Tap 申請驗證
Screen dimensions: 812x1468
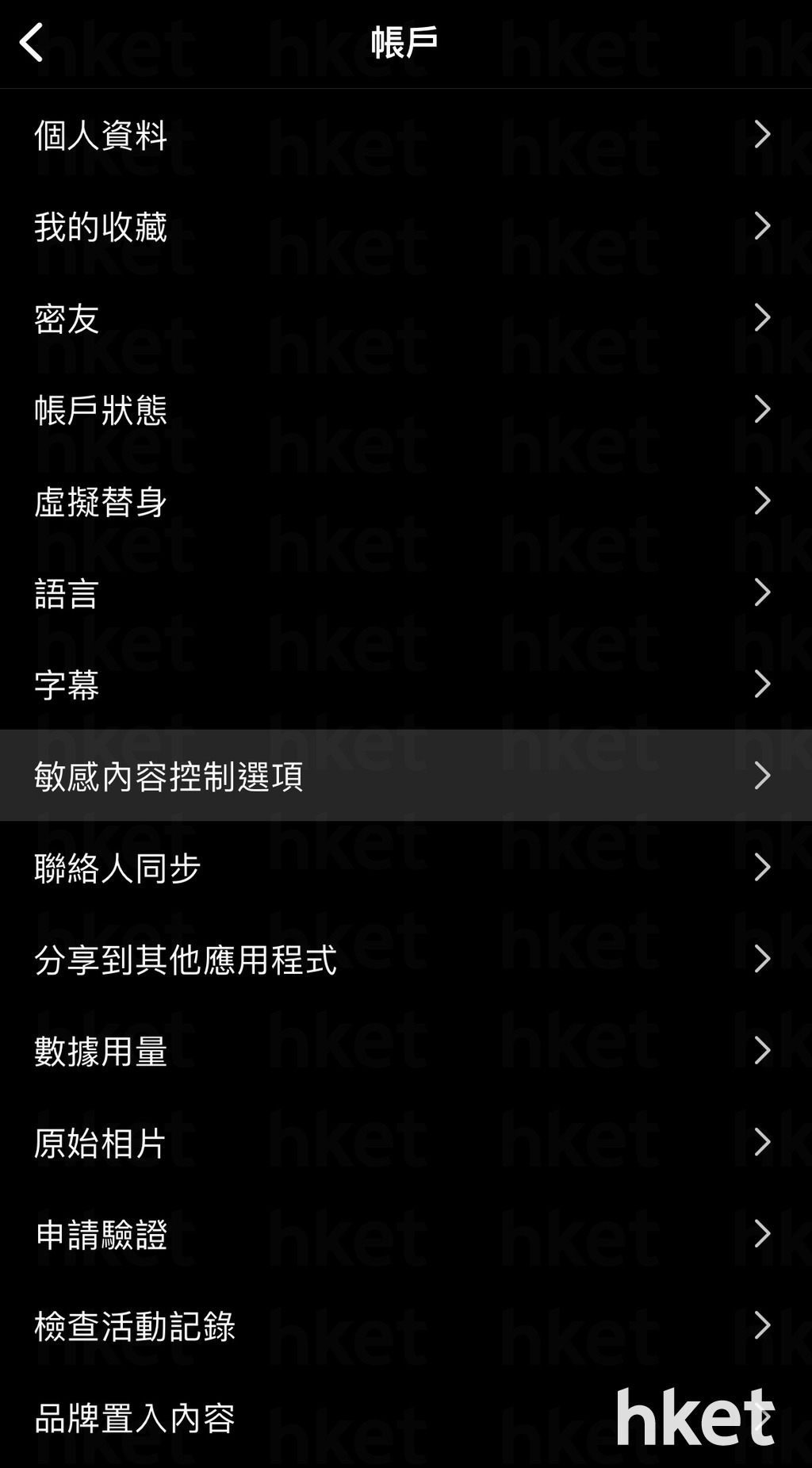[x=406, y=1233]
